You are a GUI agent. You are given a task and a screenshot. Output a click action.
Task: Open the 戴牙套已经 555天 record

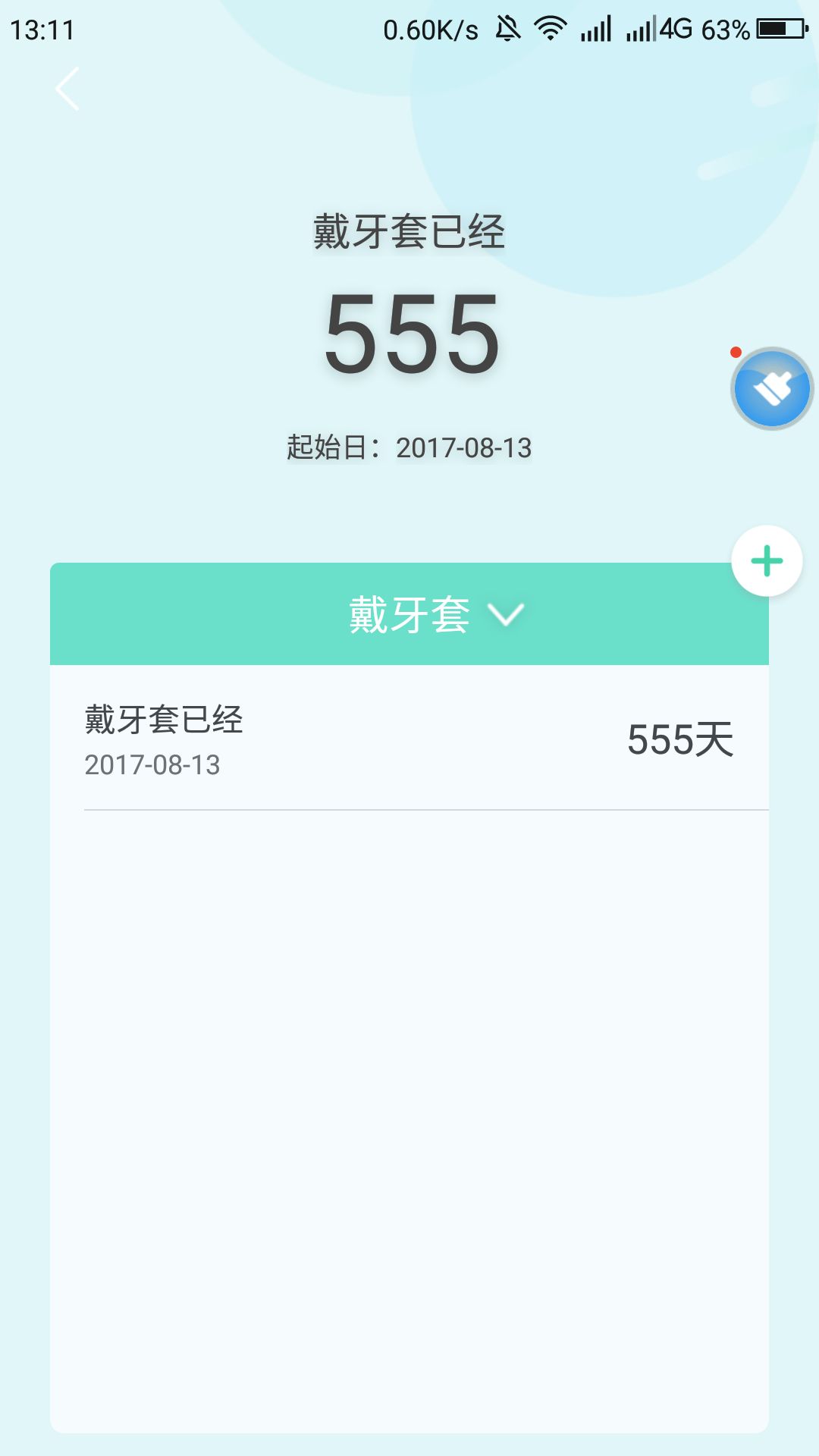click(x=409, y=739)
